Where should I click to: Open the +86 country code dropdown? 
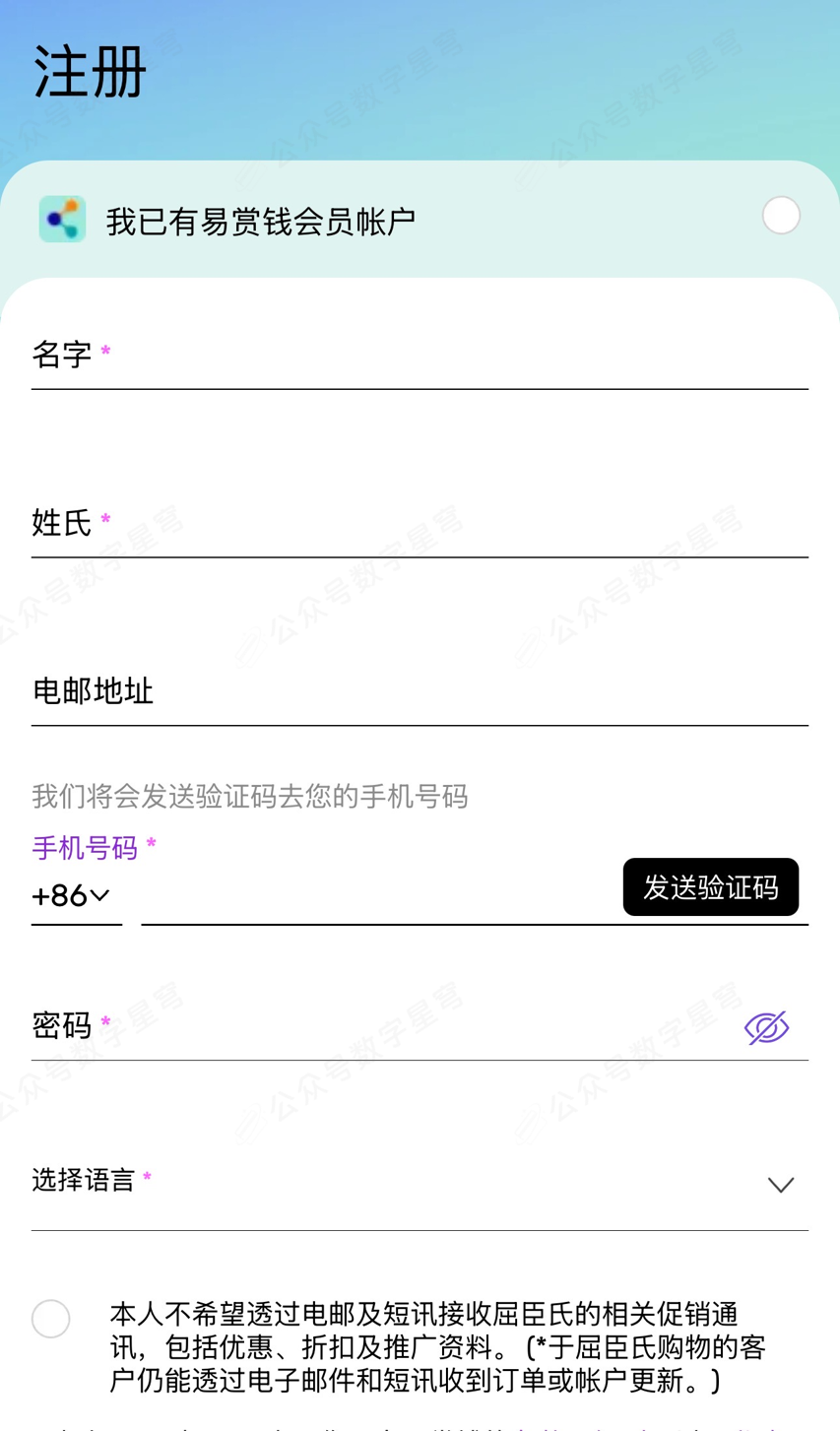pyautogui.click(x=76, y=895)
